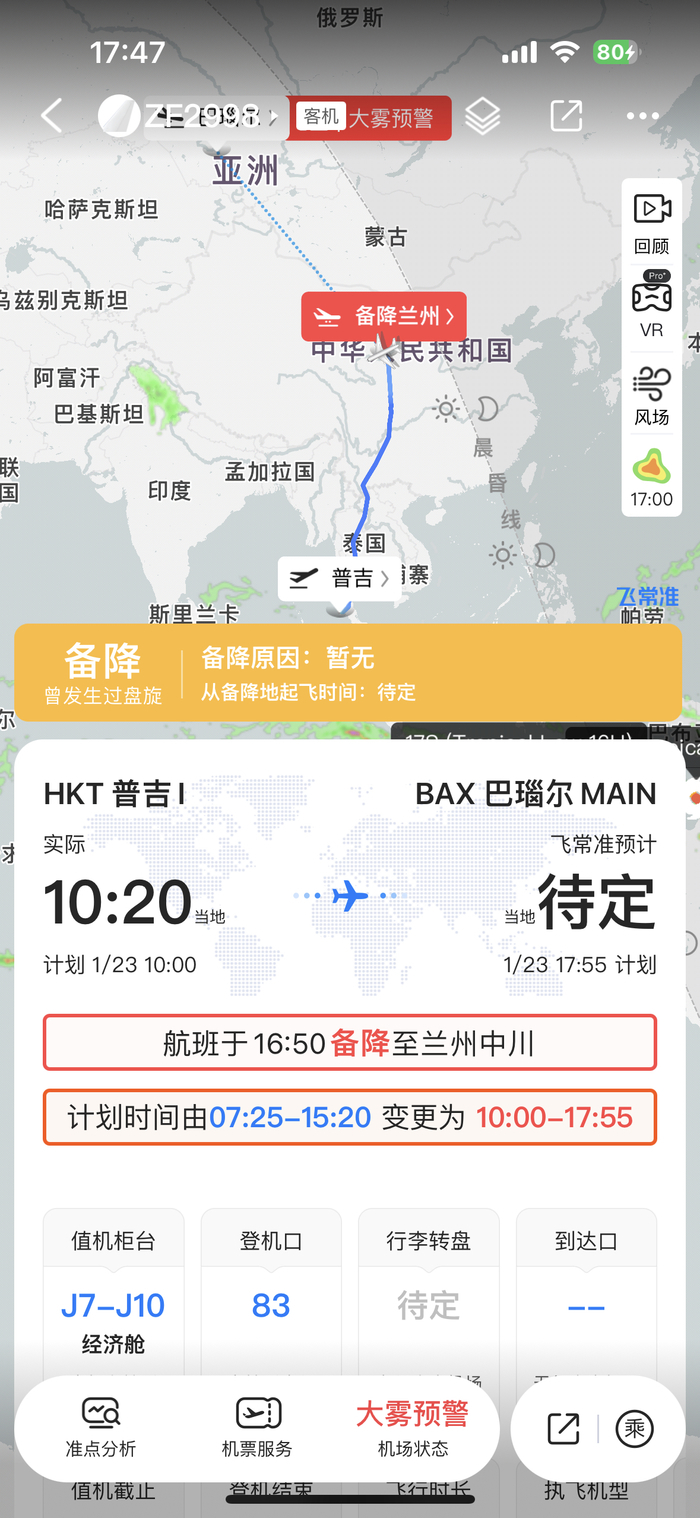The height and width of the screenshot is (1518, 700).
Task: Share the flight via top share icon
Action: [566, 116]
